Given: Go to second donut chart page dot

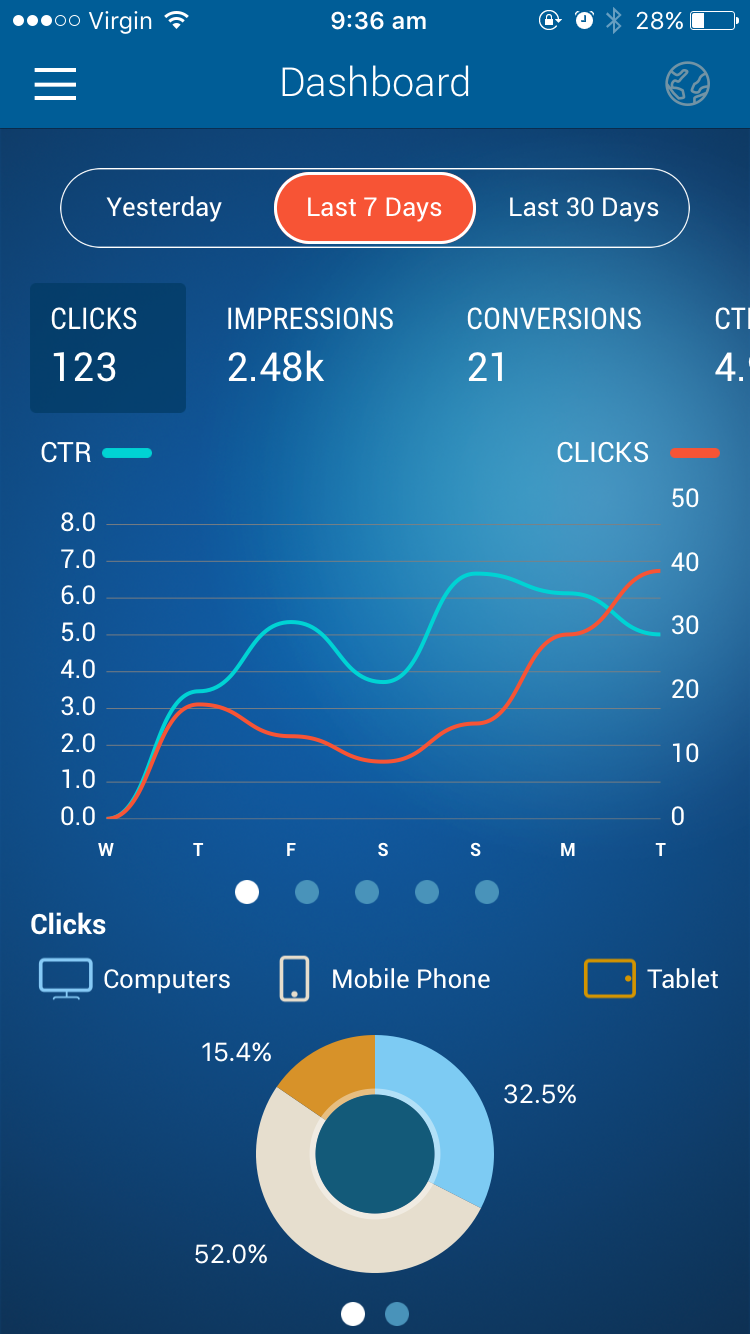Looking at the screenshot, I should (x=397, y=1313).
